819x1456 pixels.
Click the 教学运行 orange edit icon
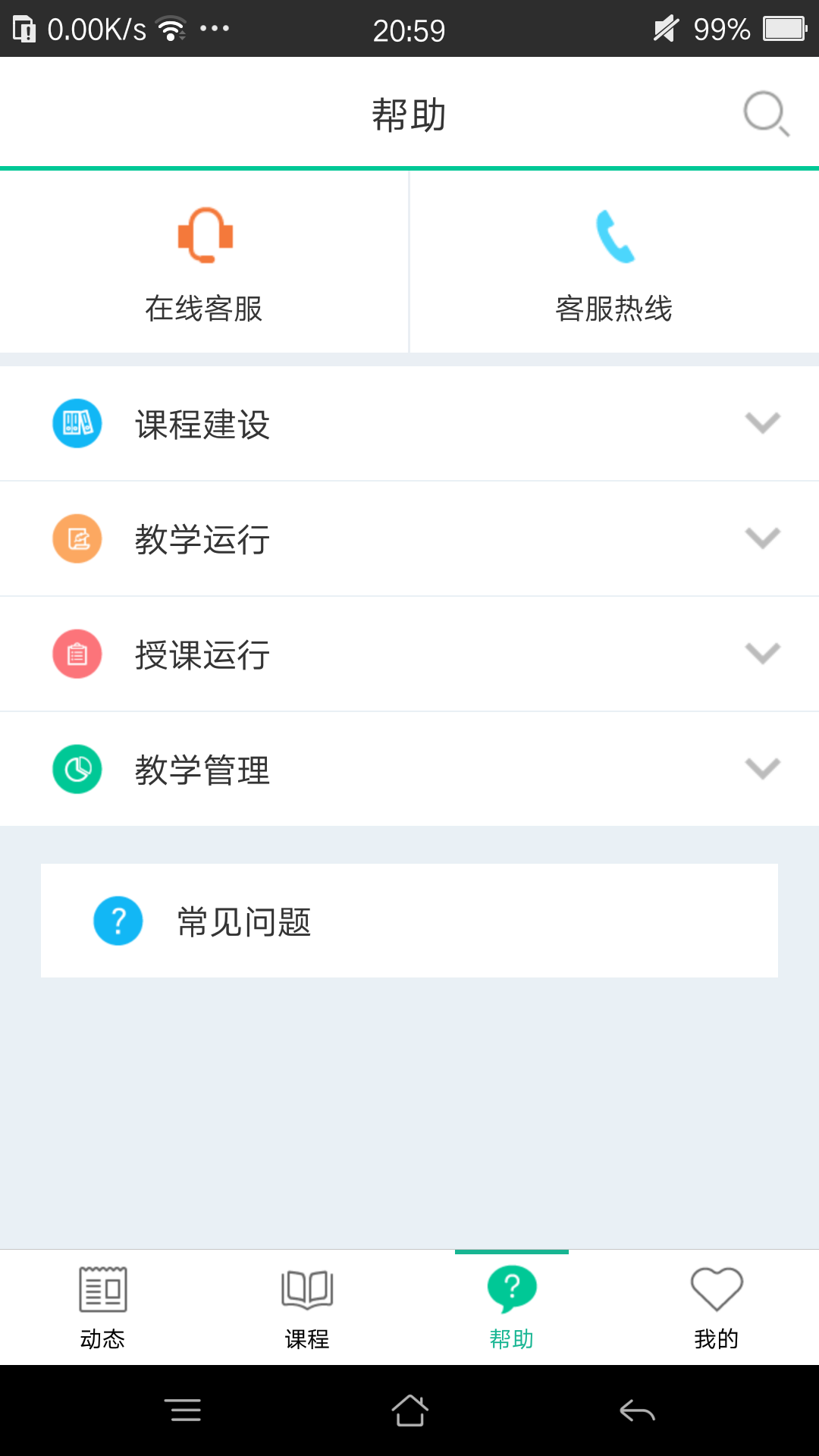pyautogui.click(x=77, y=539)
